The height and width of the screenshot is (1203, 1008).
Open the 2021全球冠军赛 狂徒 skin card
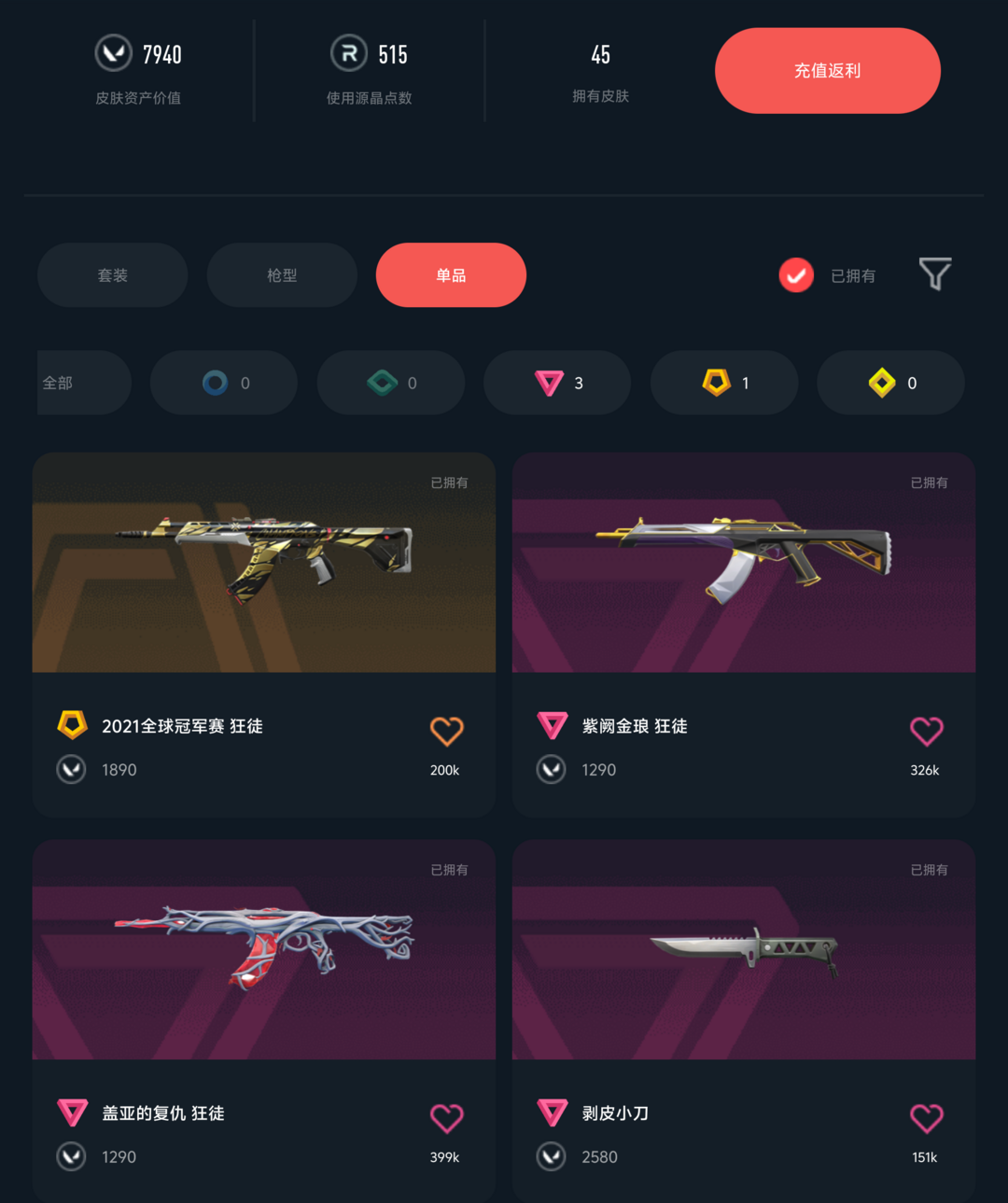click(x=264, y=635)
